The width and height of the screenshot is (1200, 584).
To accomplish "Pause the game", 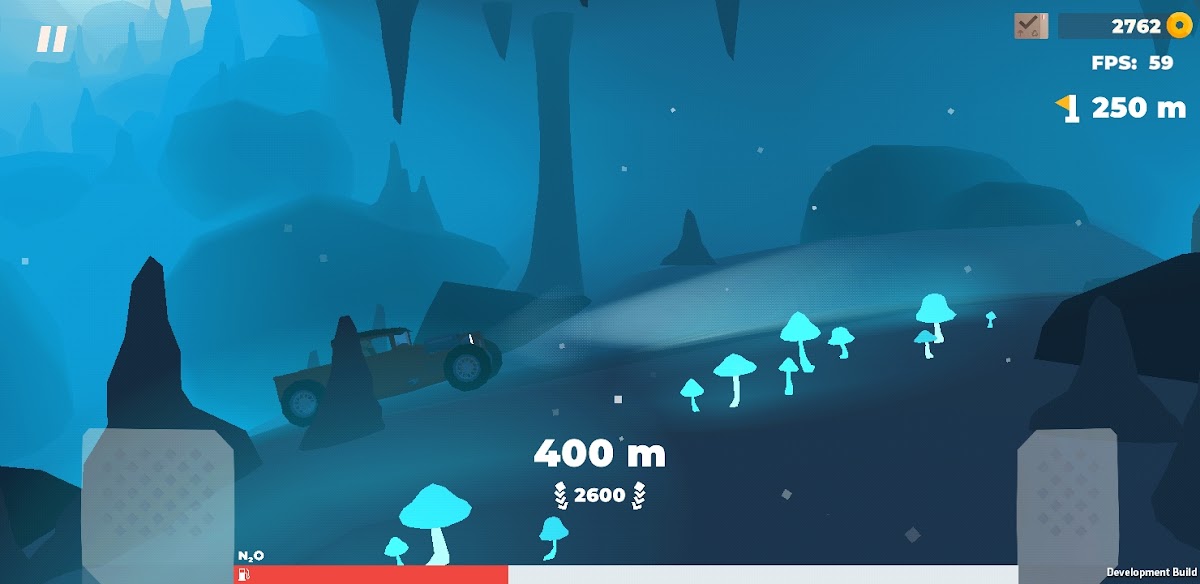I will (51, 39).
